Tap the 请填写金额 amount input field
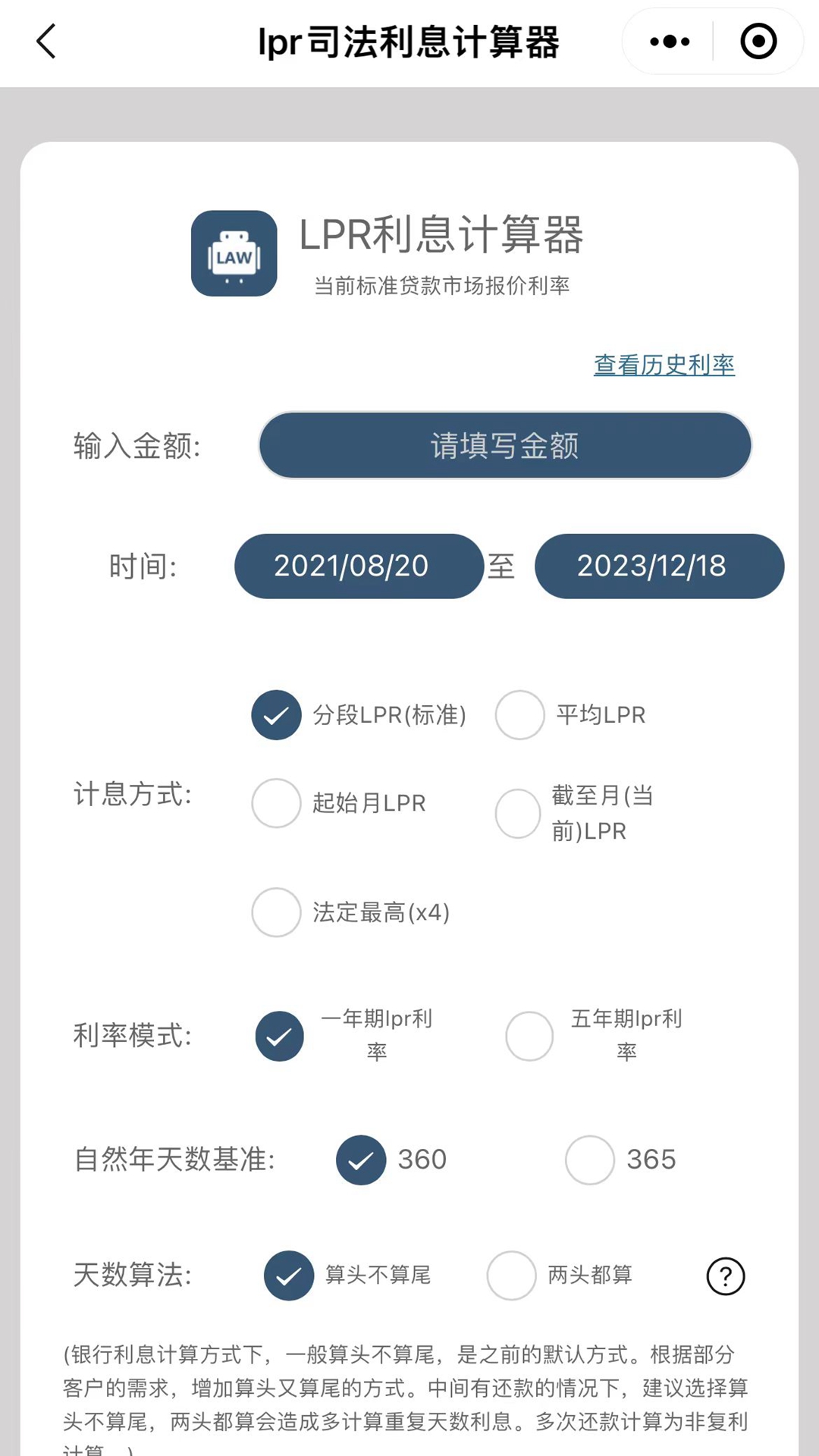 coord(504,446)
